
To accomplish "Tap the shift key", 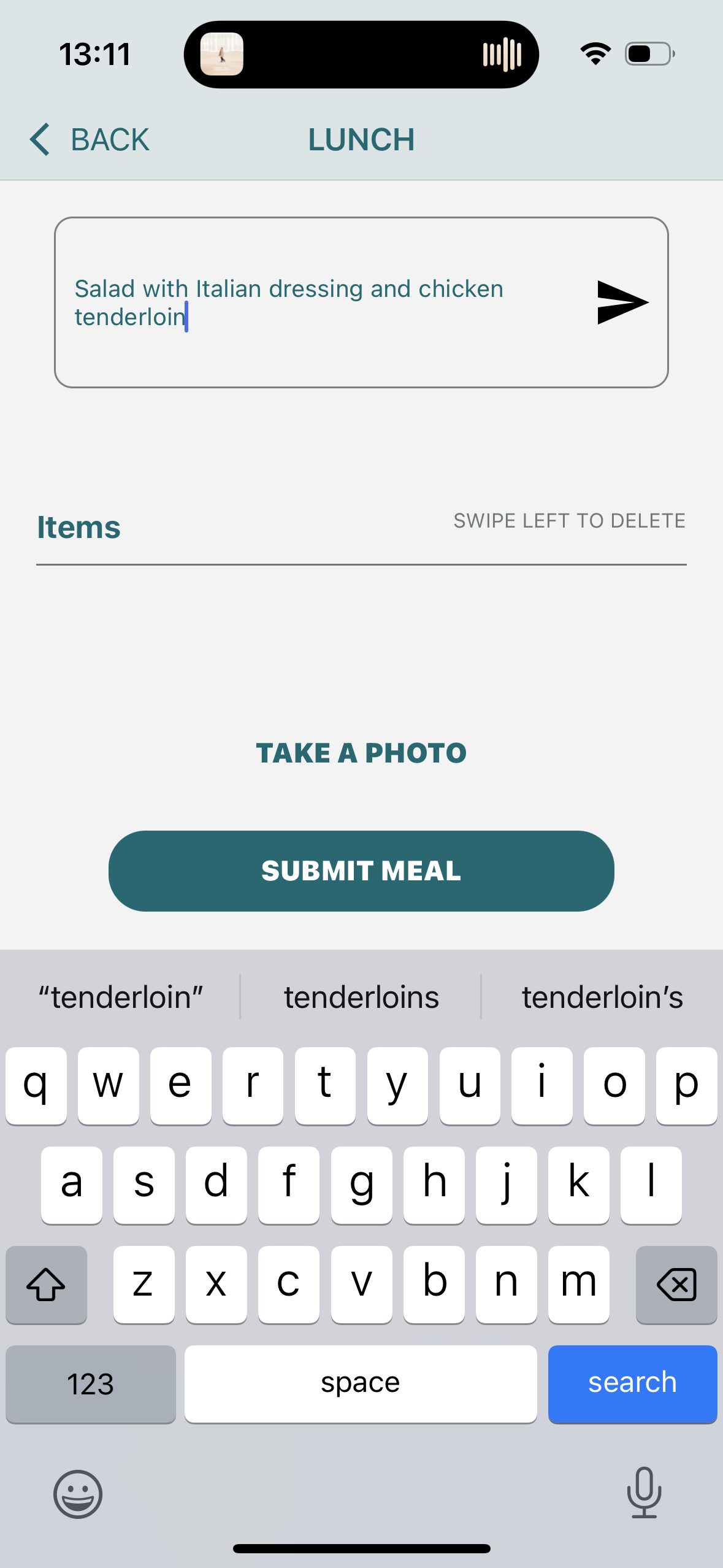I will coord(46,1285).
